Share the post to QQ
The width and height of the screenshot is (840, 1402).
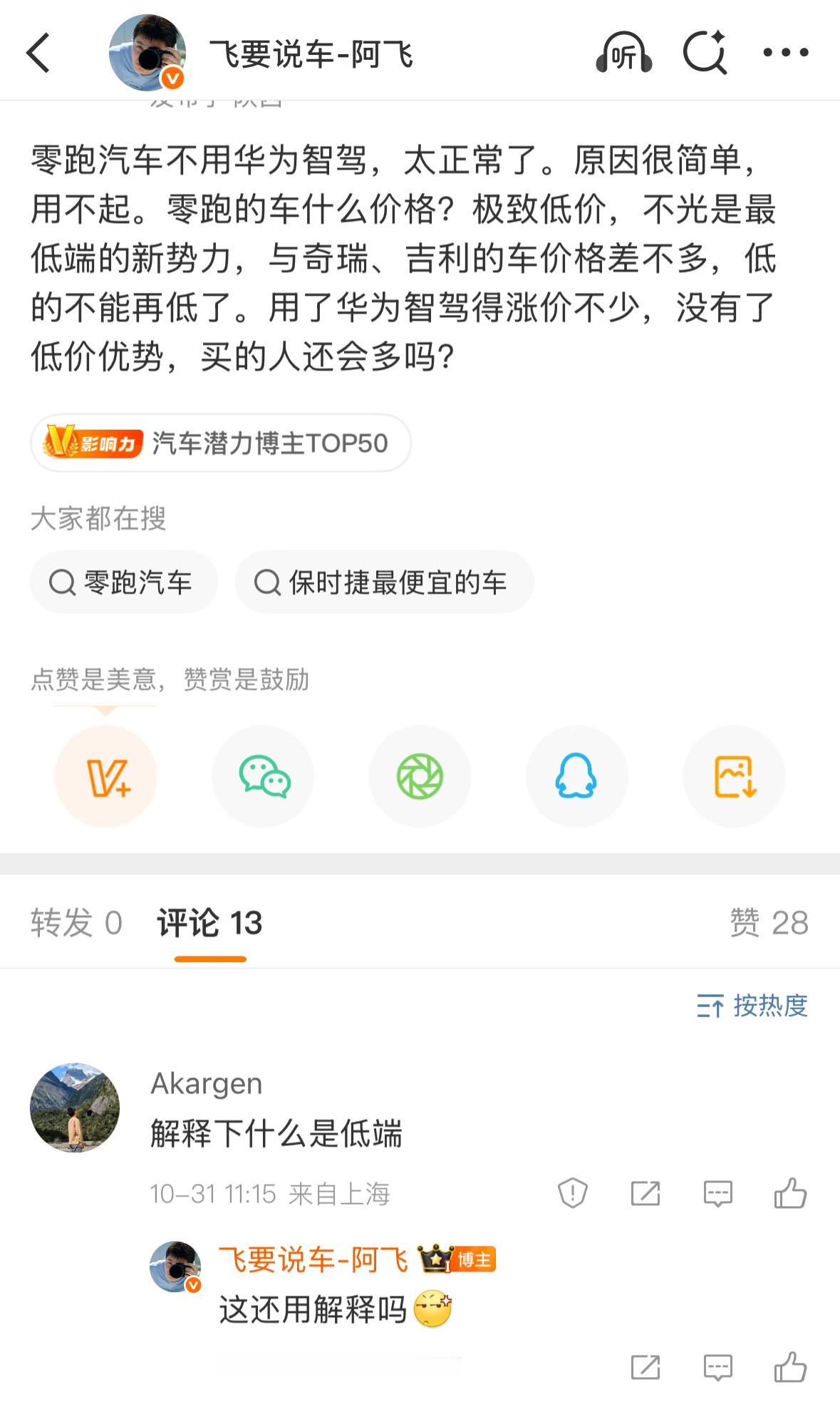click(x=576, y=777)
